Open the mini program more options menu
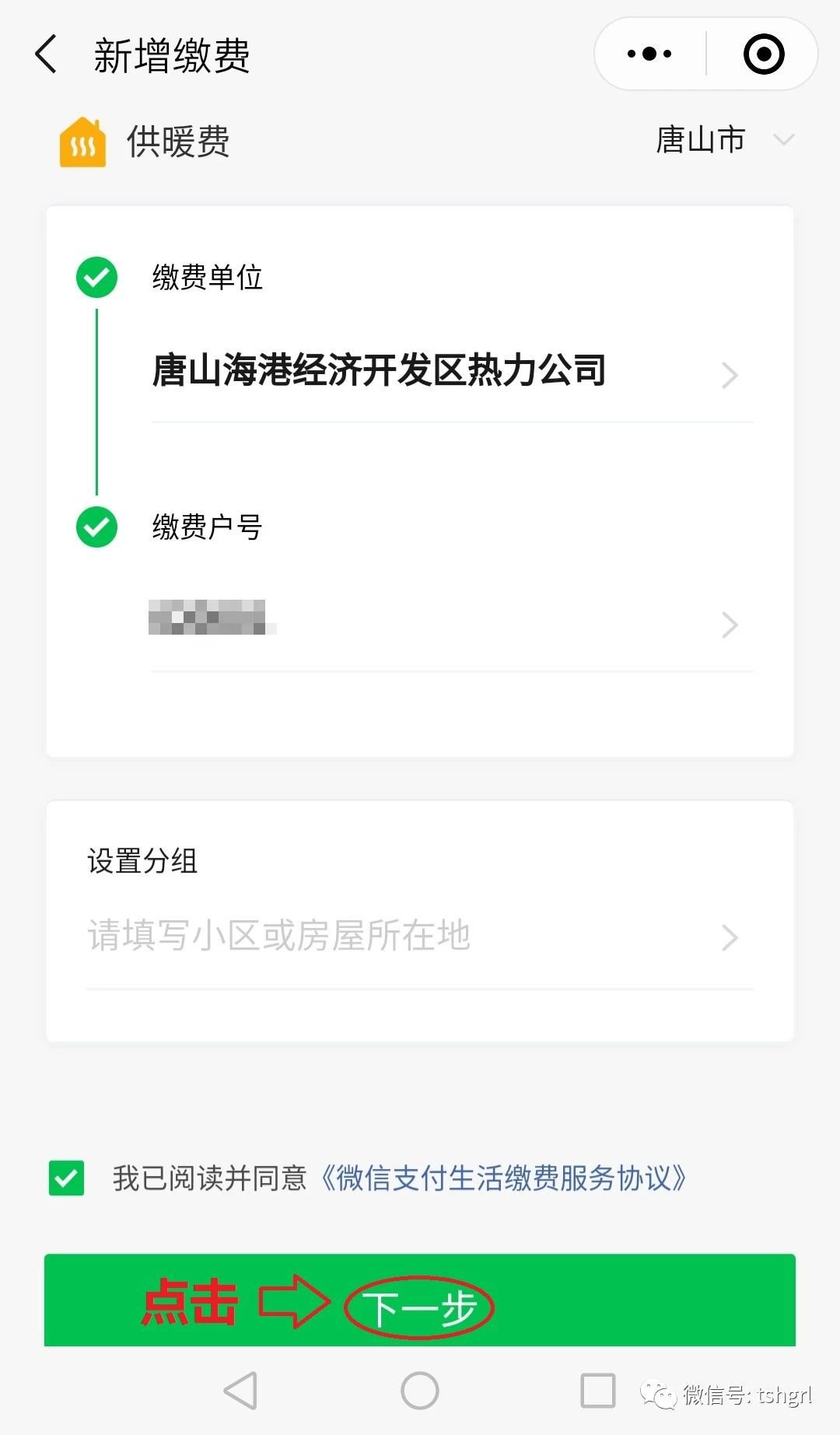840x1435 pixels. coord(649,54)
